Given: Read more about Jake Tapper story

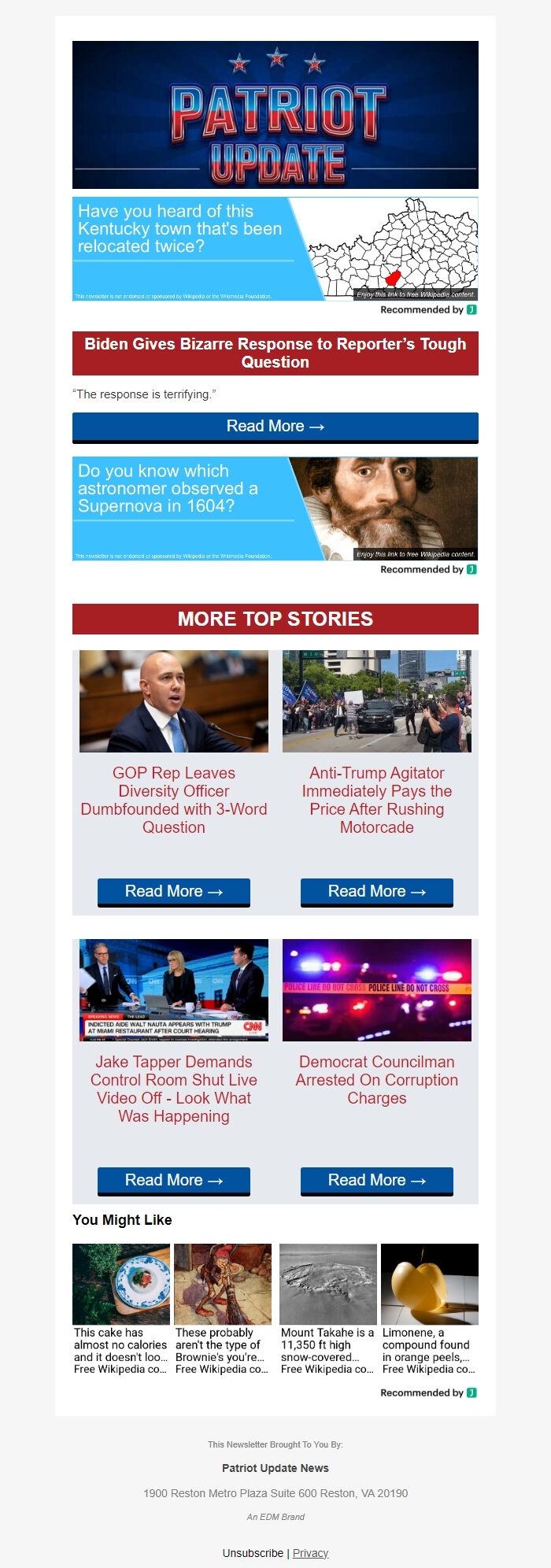Looking at the screenshot, I should coord(174,1181).
